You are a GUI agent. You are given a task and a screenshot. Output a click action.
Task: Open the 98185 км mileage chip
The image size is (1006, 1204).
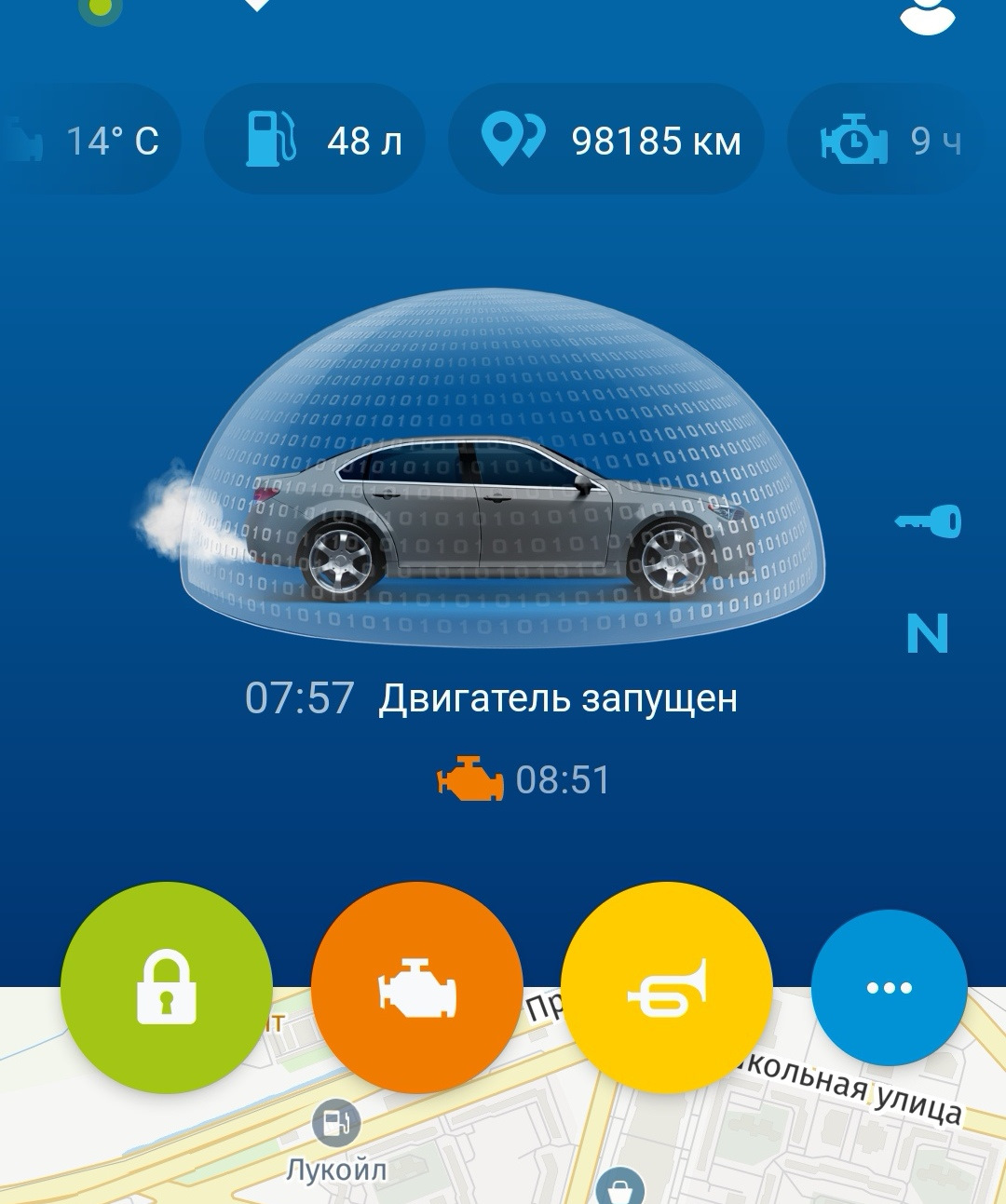605,140
